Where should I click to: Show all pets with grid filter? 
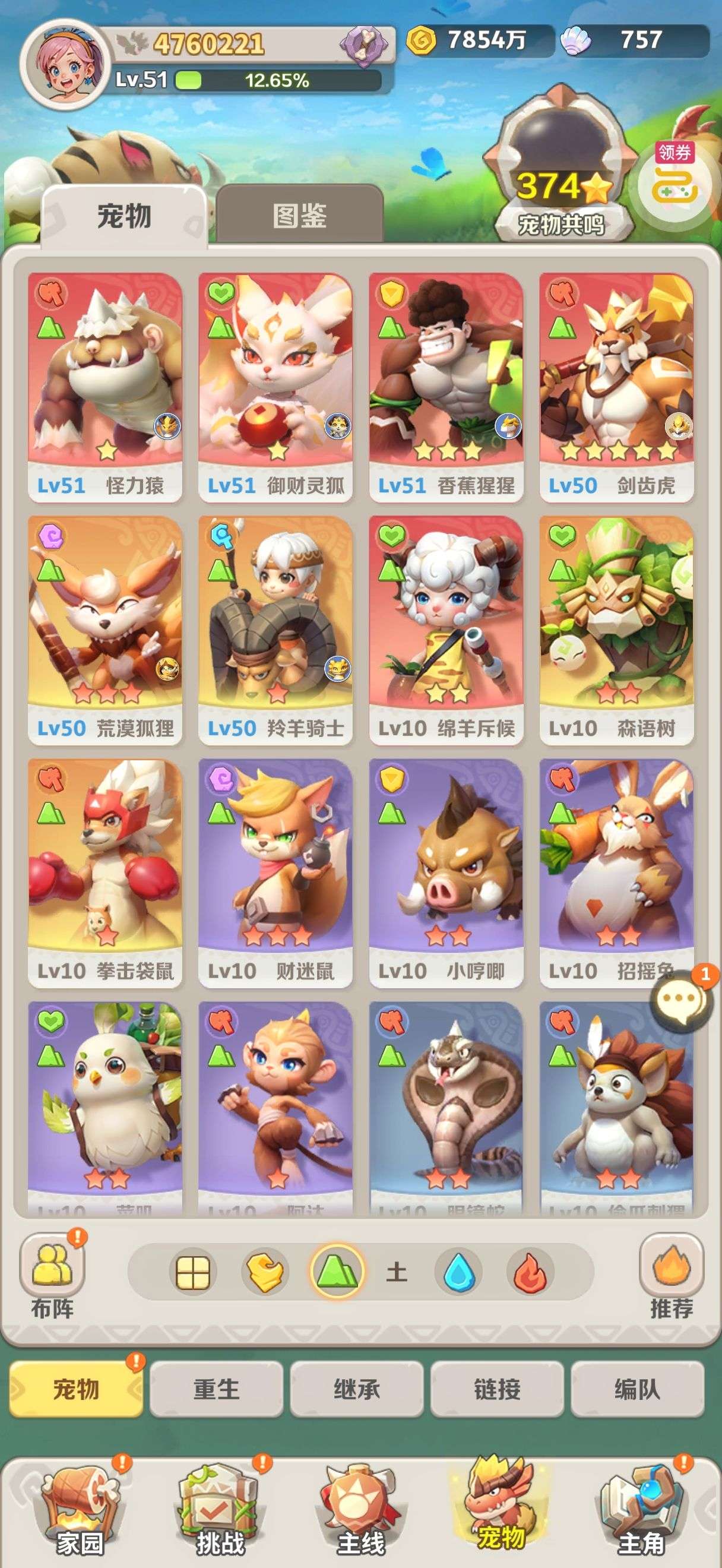[x=193, y=1272]
